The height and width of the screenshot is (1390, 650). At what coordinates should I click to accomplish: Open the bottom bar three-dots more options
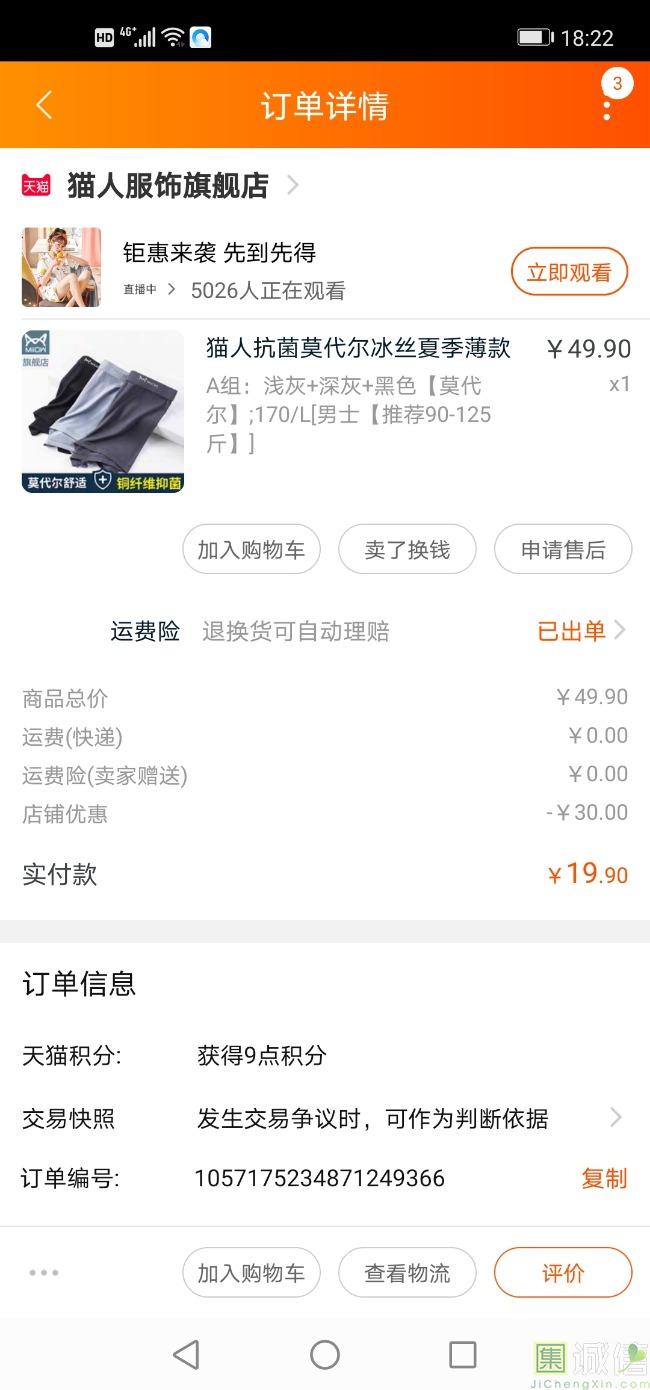tap(44, 1273)
